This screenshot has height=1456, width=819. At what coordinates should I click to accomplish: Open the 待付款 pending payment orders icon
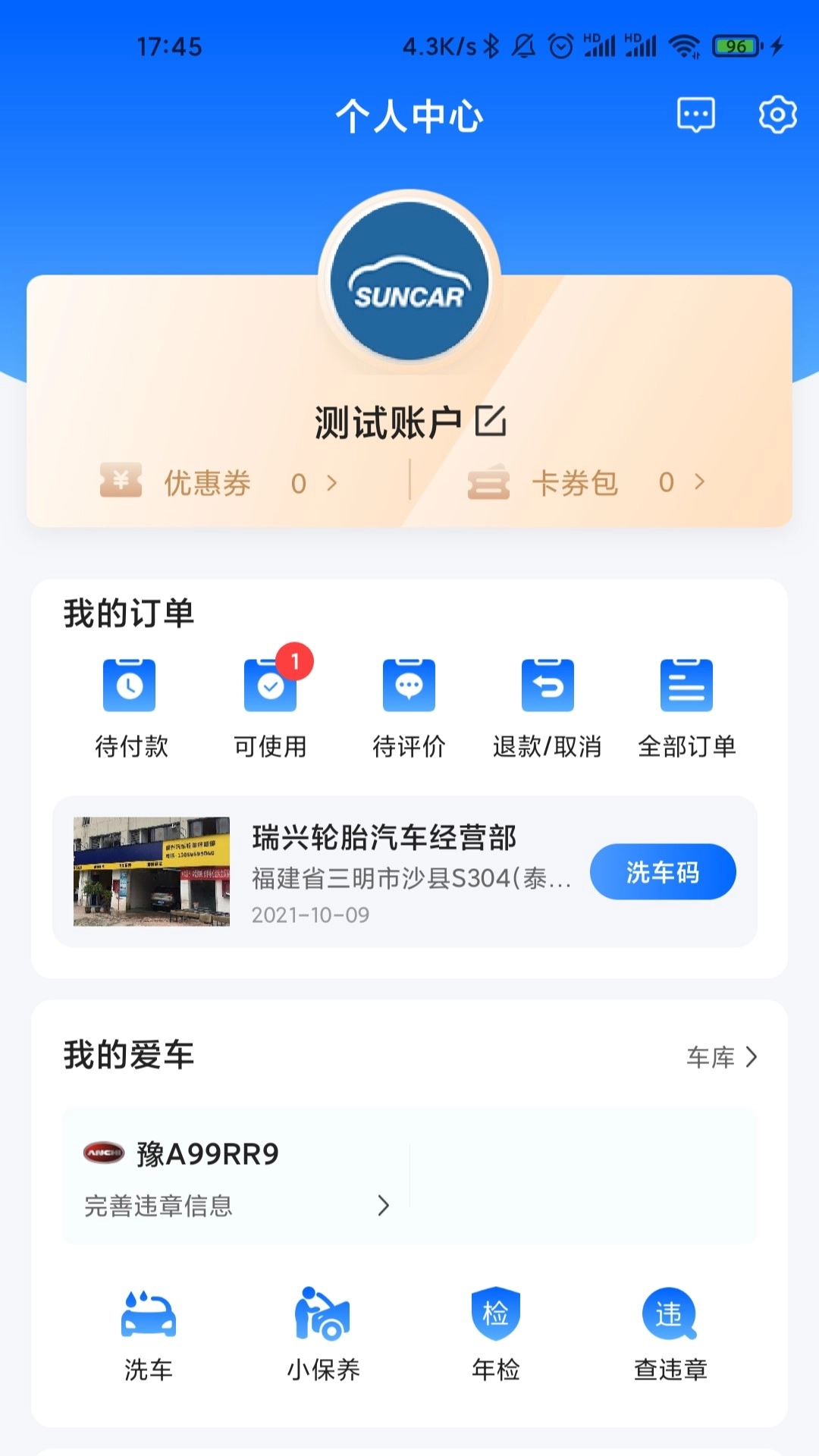pos(129,685)
